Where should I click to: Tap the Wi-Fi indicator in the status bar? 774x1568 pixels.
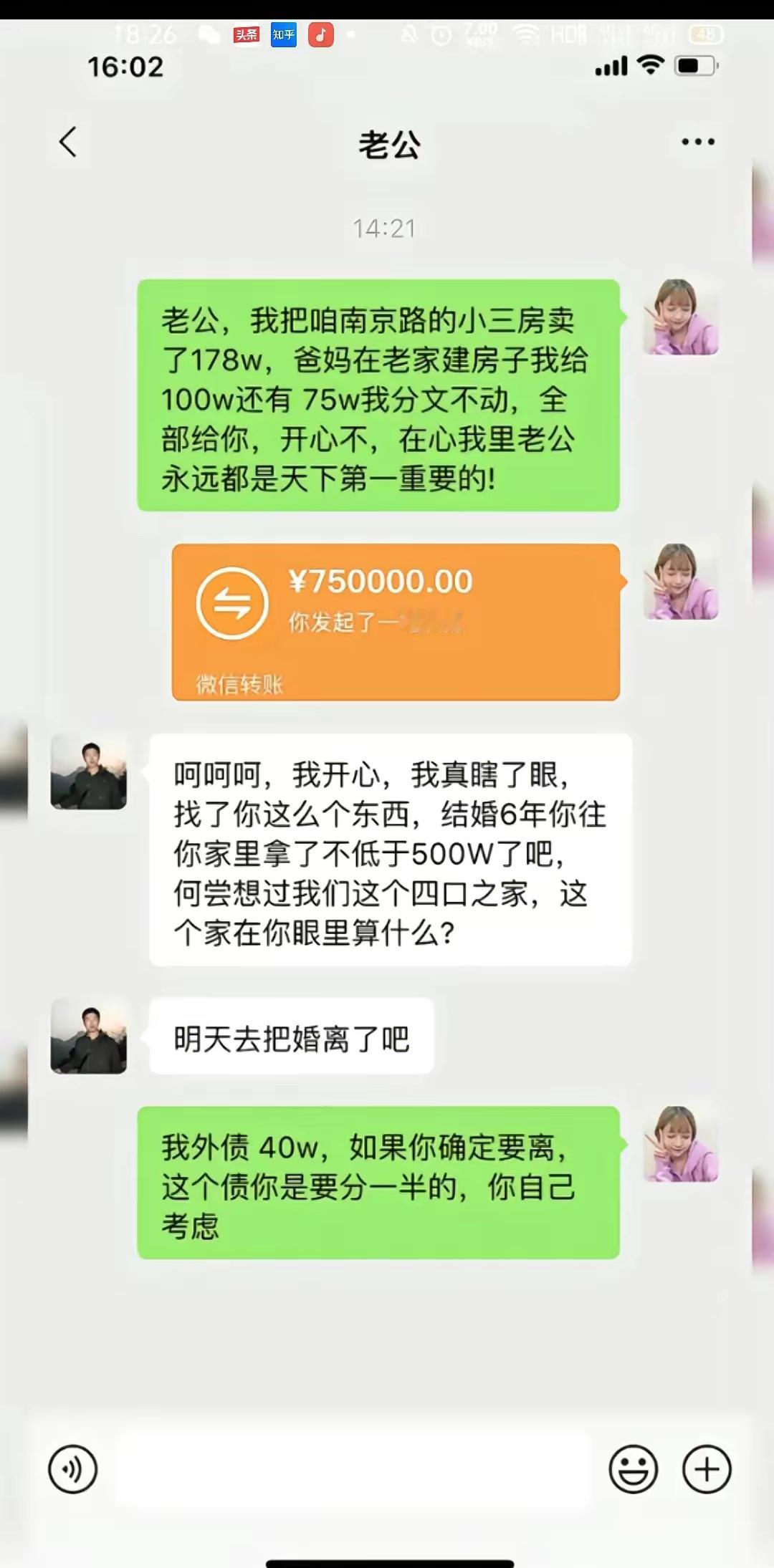(x=649, y=65)
